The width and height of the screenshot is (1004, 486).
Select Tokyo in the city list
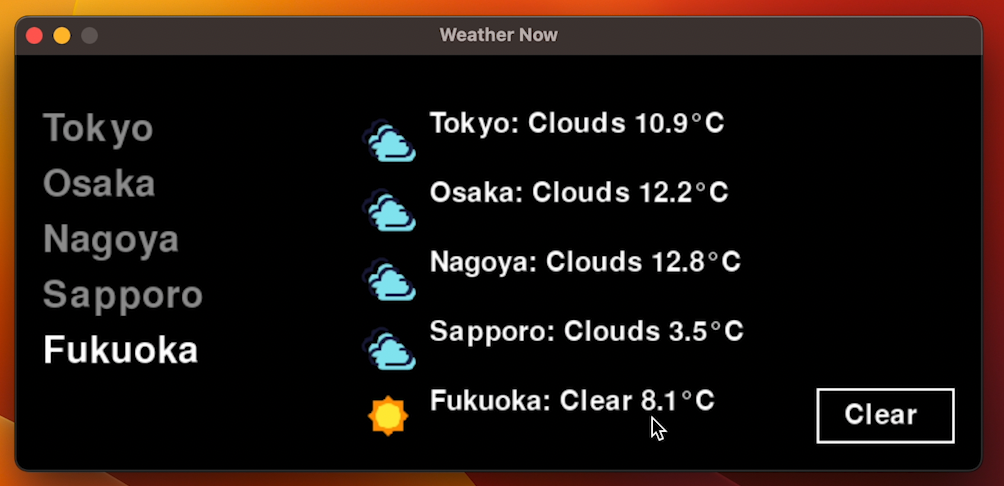coord(98,128)
